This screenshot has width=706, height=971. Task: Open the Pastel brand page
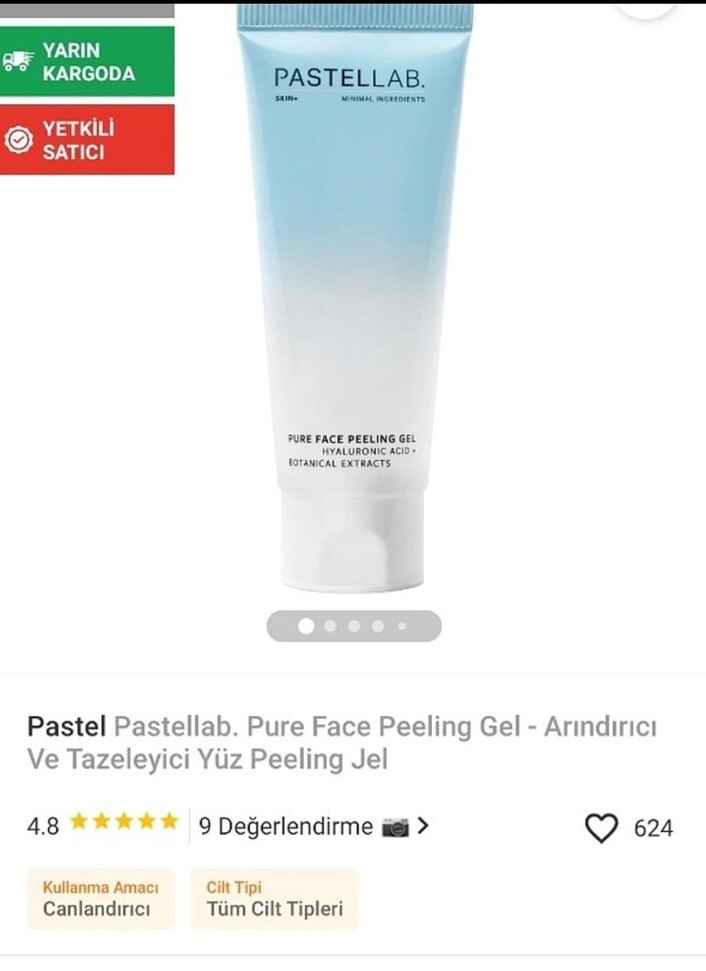coord(67,726)
